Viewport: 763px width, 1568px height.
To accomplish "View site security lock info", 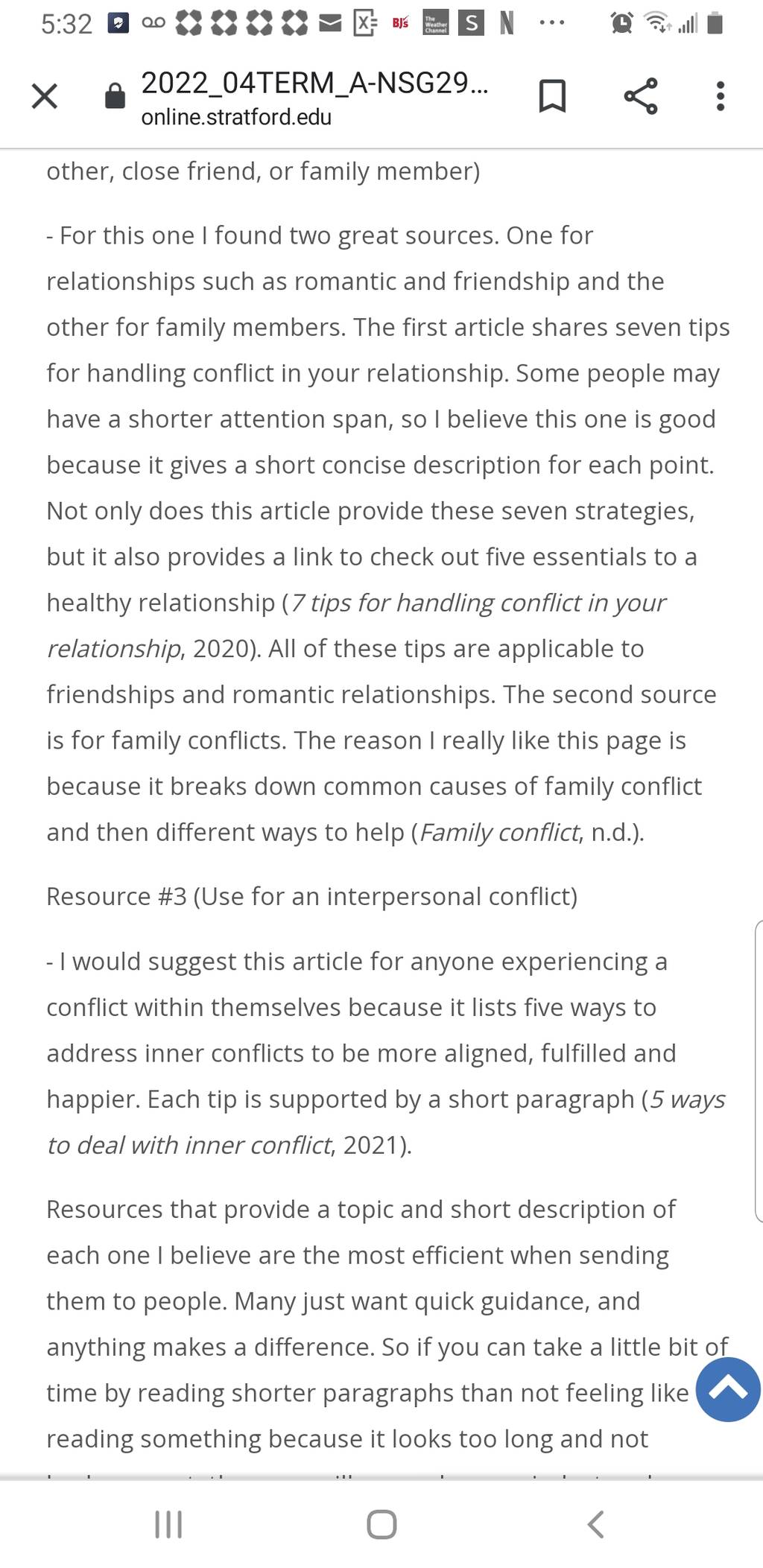I will (115, 96).
